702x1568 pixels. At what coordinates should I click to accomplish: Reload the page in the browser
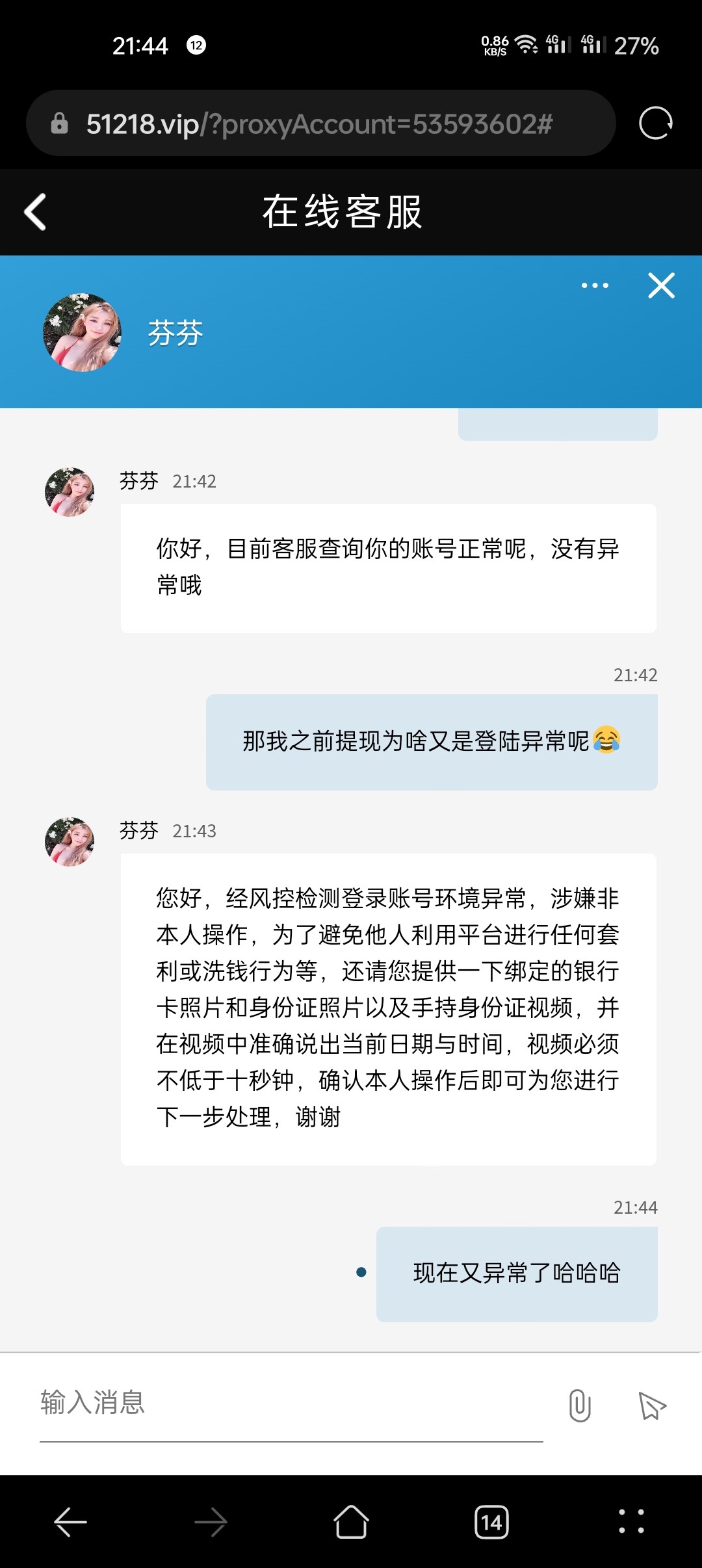click(x=655, y=124)
